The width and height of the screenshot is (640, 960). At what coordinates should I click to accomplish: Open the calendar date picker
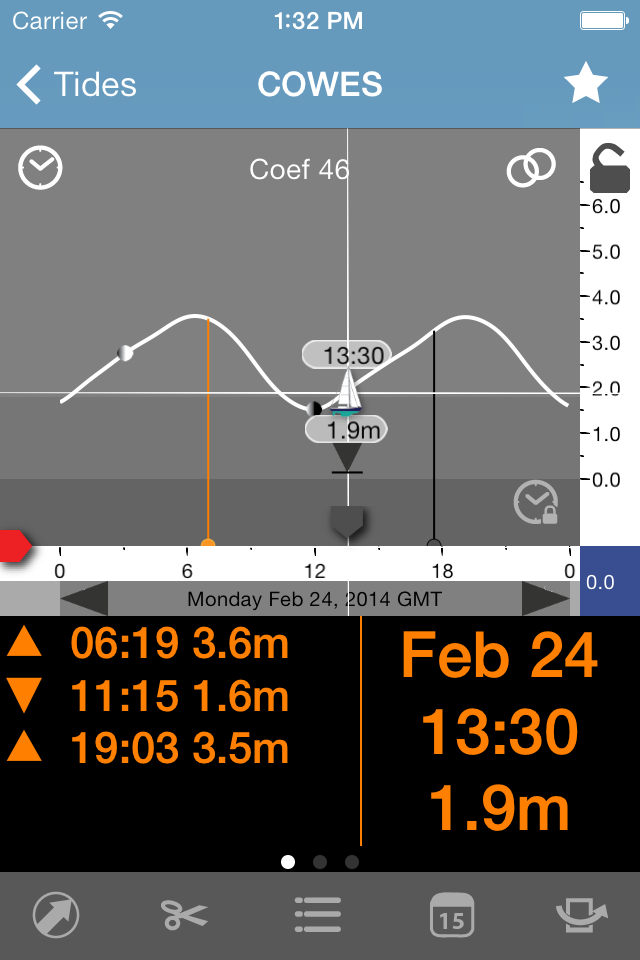(452, 915)
